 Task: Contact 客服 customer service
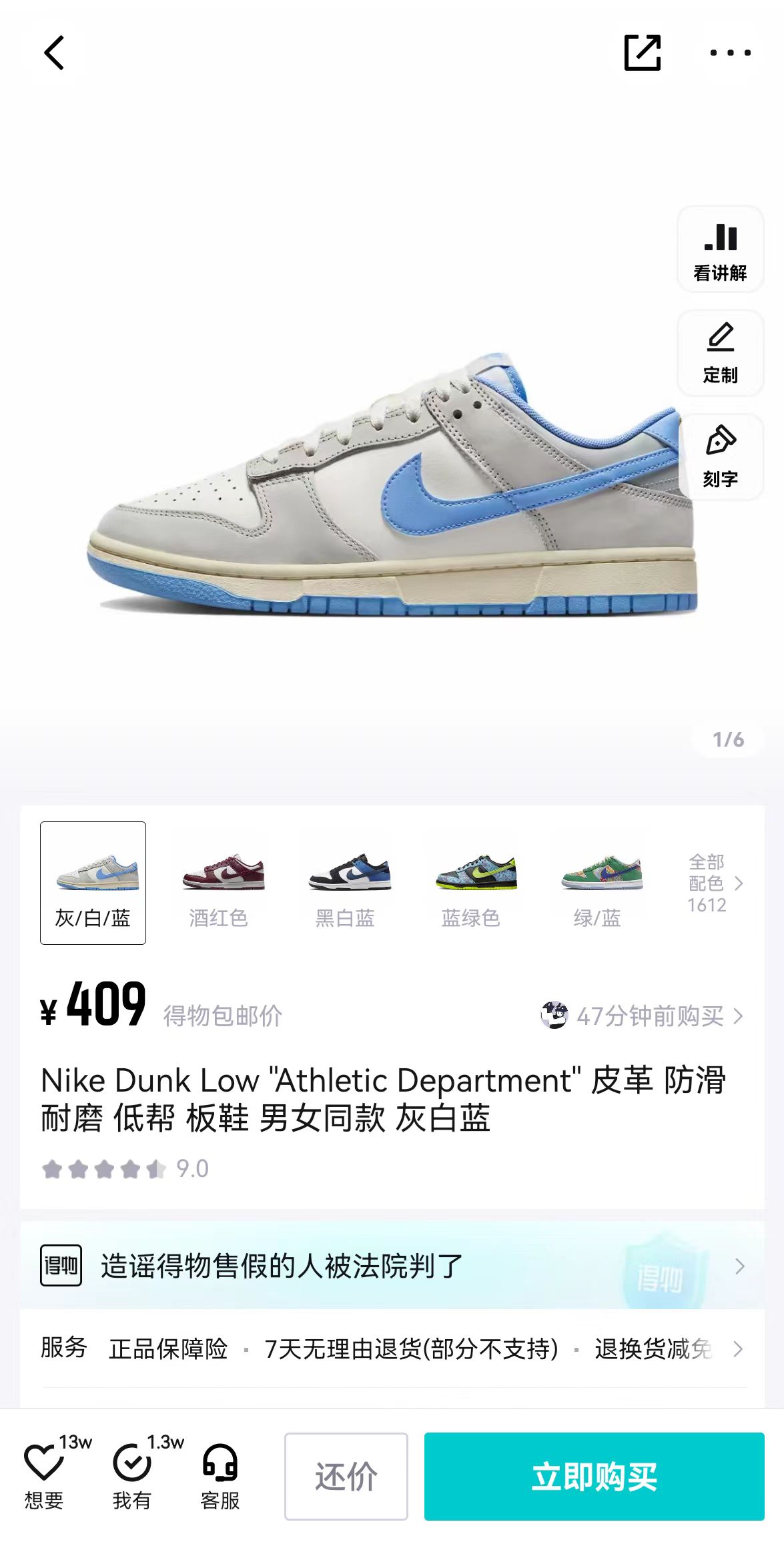point(220,1476)
